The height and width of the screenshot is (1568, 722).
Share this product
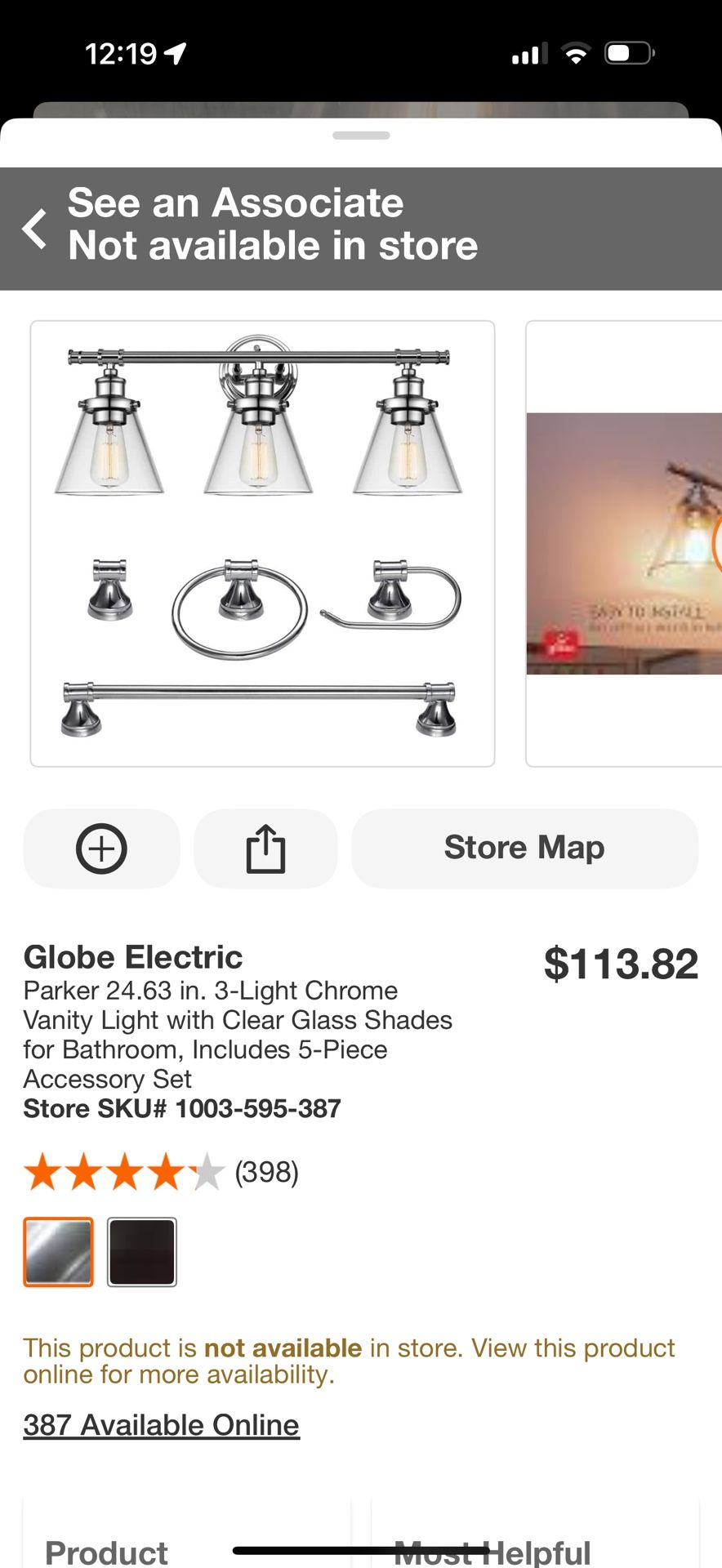coord(265,849)
